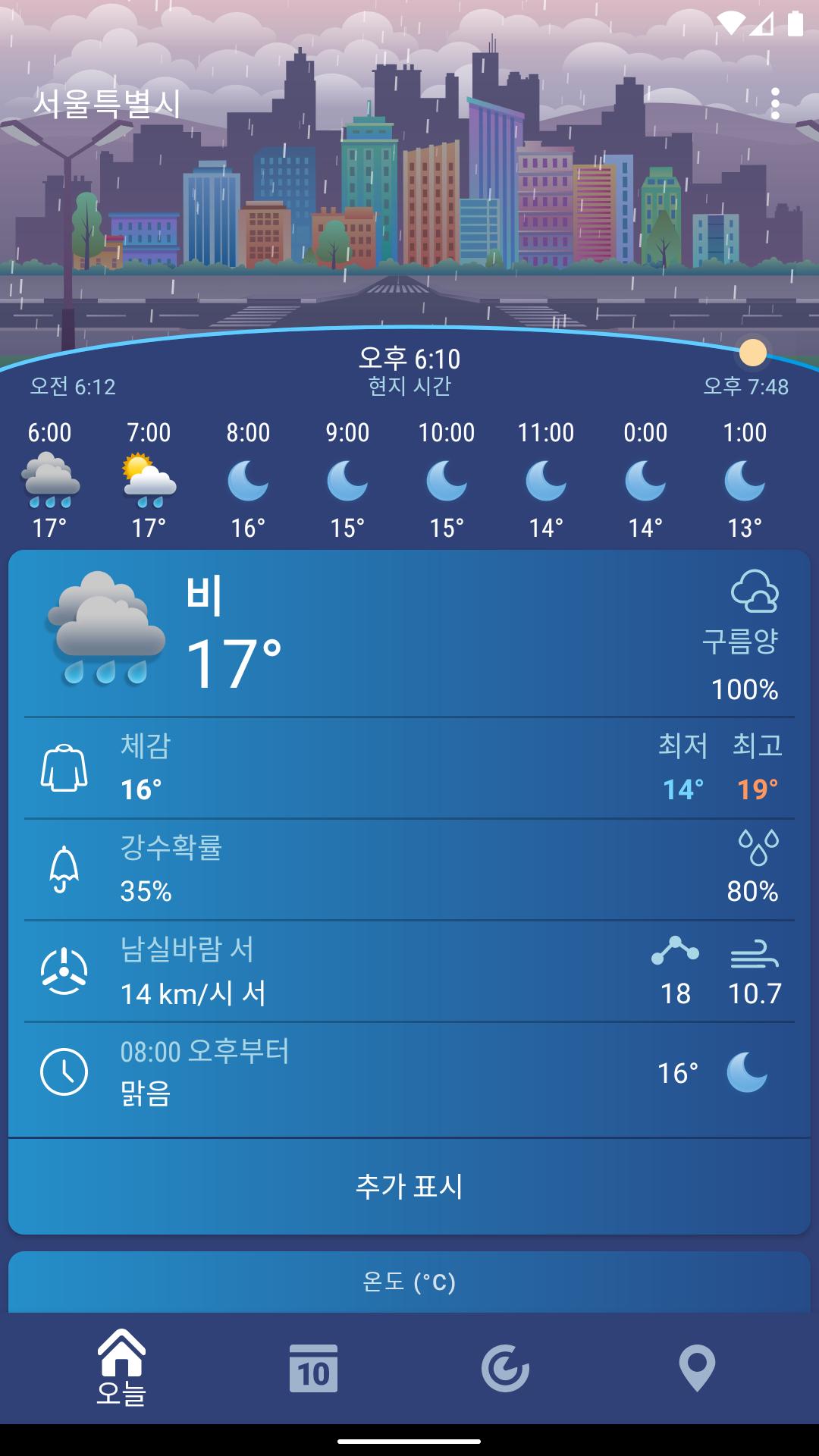Image resolution: width=819 pixels, height=1456 pixels.
Task: Select the 7:00 hourly forecast
Action: [x=149, y=480]
